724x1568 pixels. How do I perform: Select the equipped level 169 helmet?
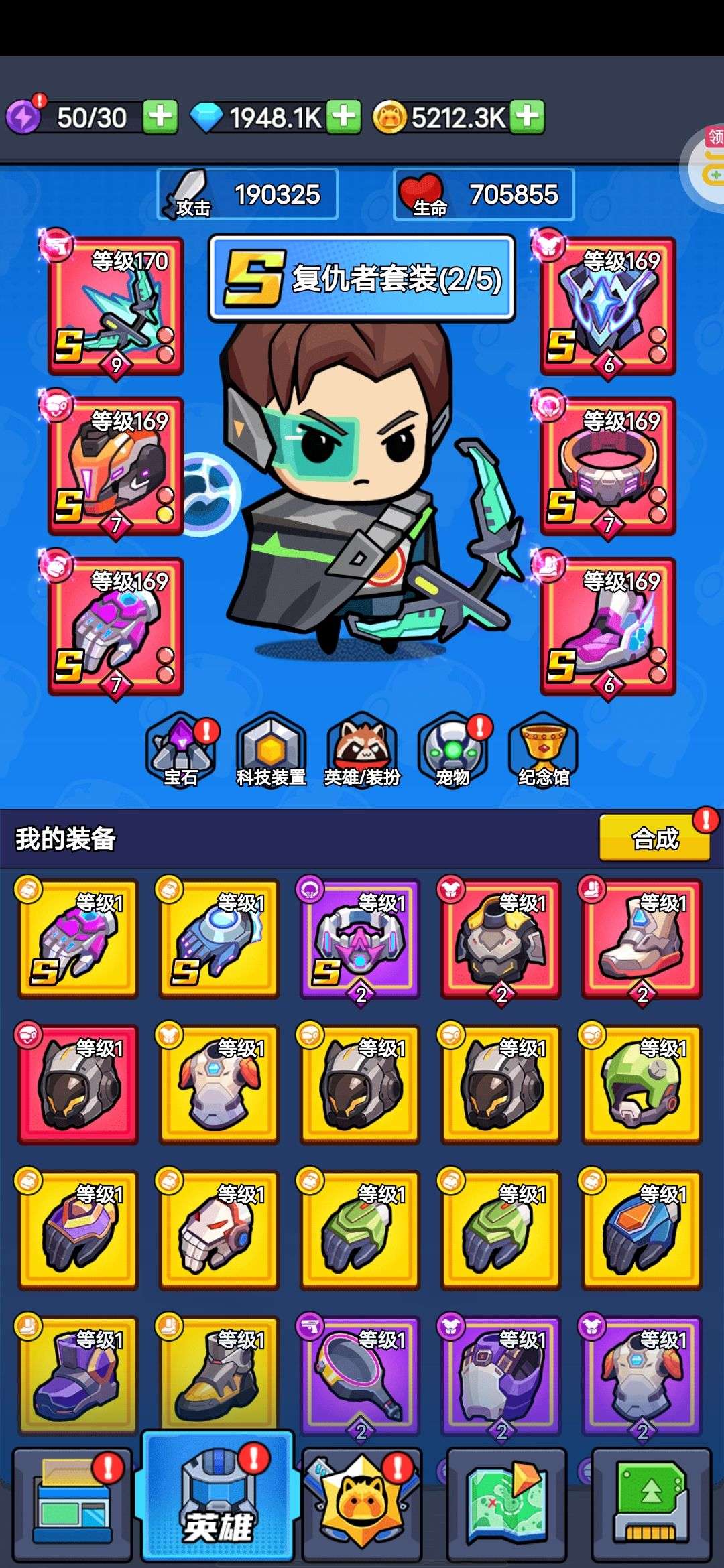click(115, 466)
